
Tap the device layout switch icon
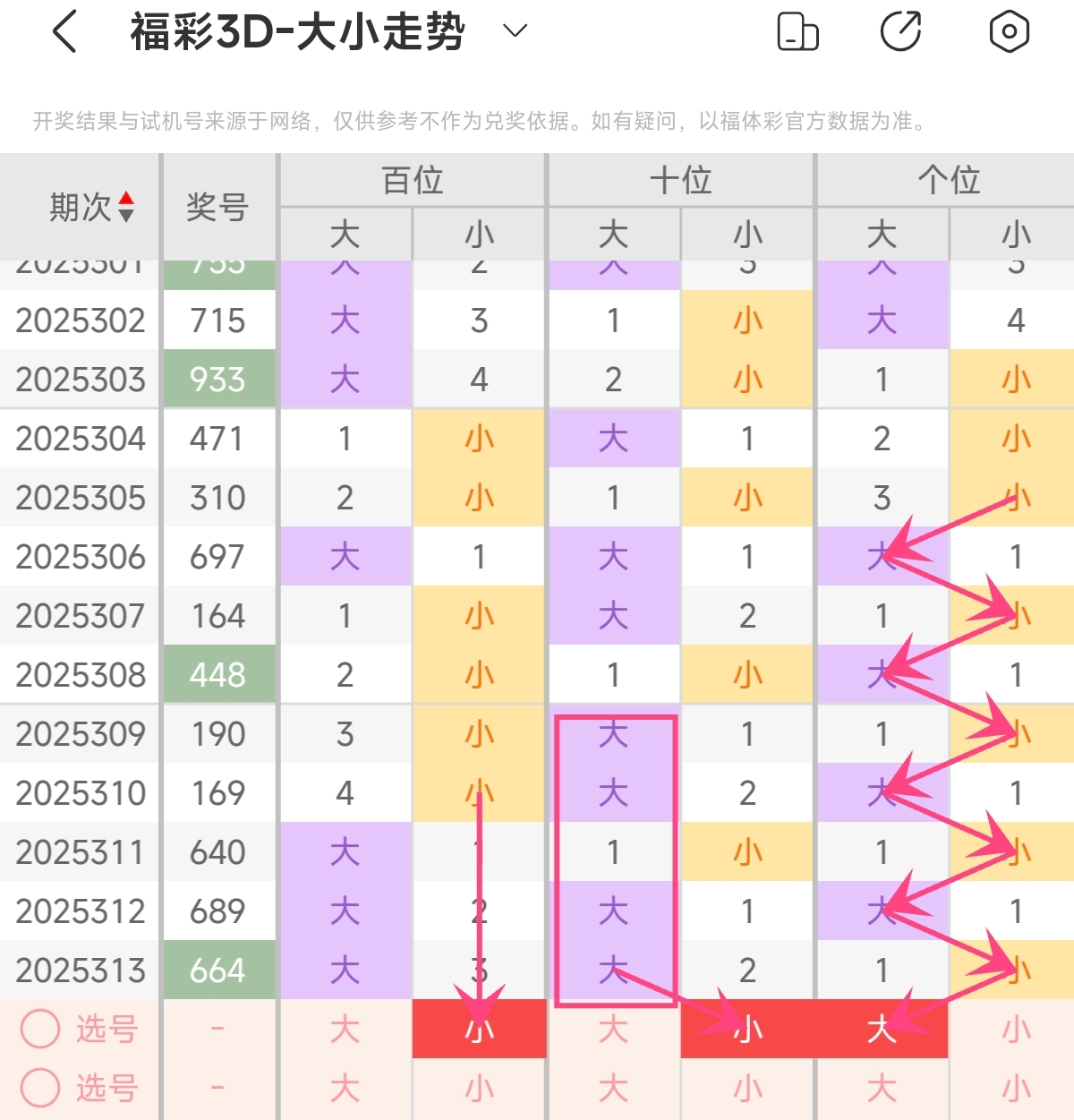797,32
